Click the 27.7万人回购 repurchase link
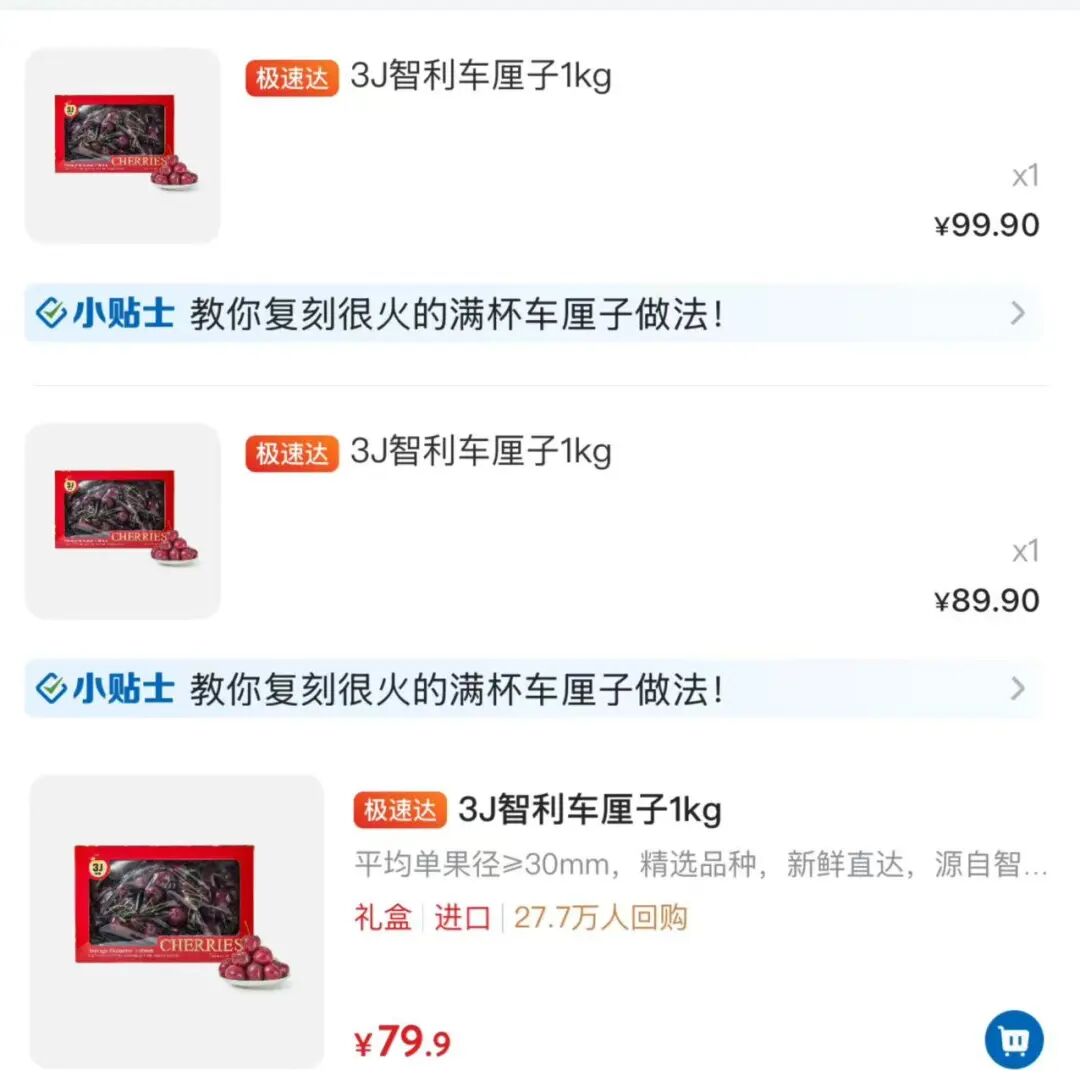 pos(600,919)
